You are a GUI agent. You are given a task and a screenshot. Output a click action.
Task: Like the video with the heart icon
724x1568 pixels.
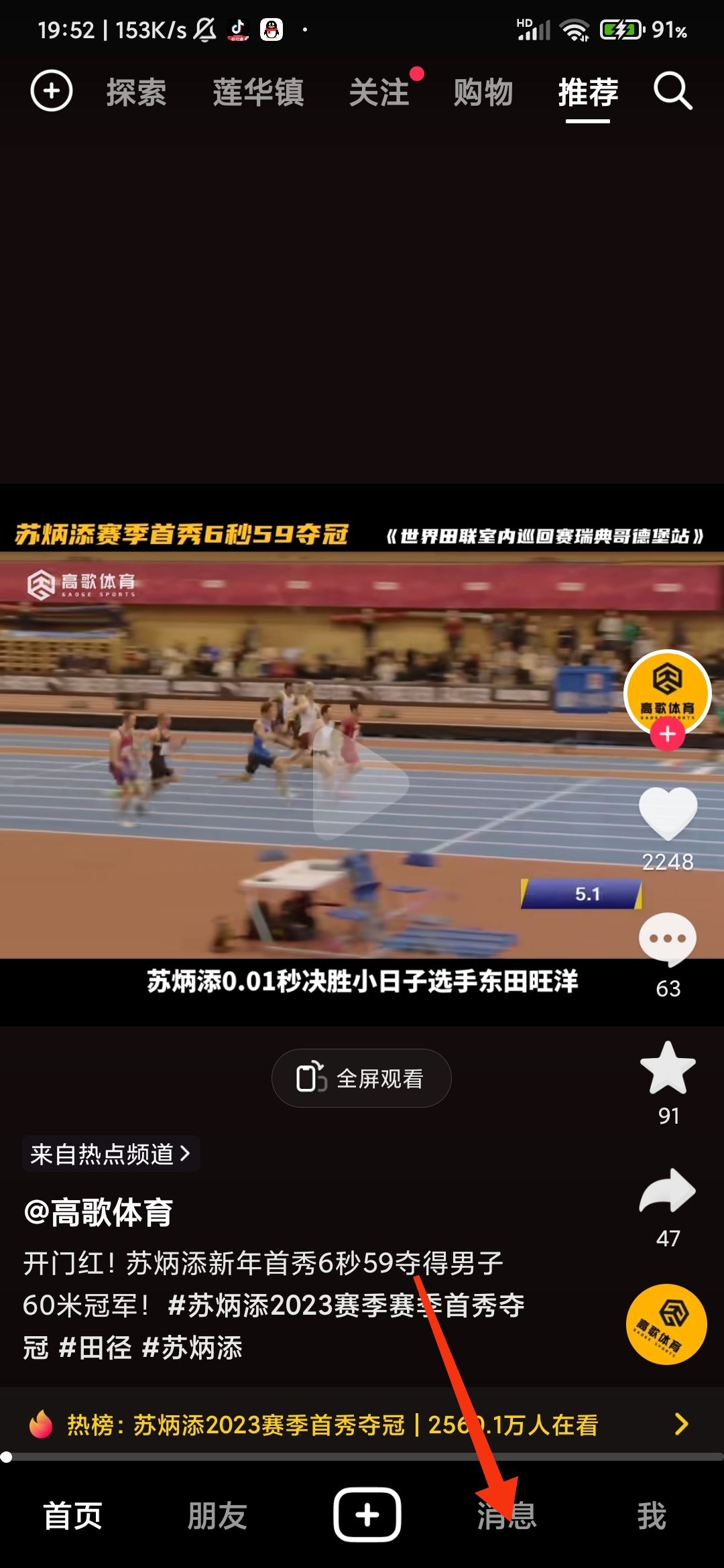(x=668, y=813)
